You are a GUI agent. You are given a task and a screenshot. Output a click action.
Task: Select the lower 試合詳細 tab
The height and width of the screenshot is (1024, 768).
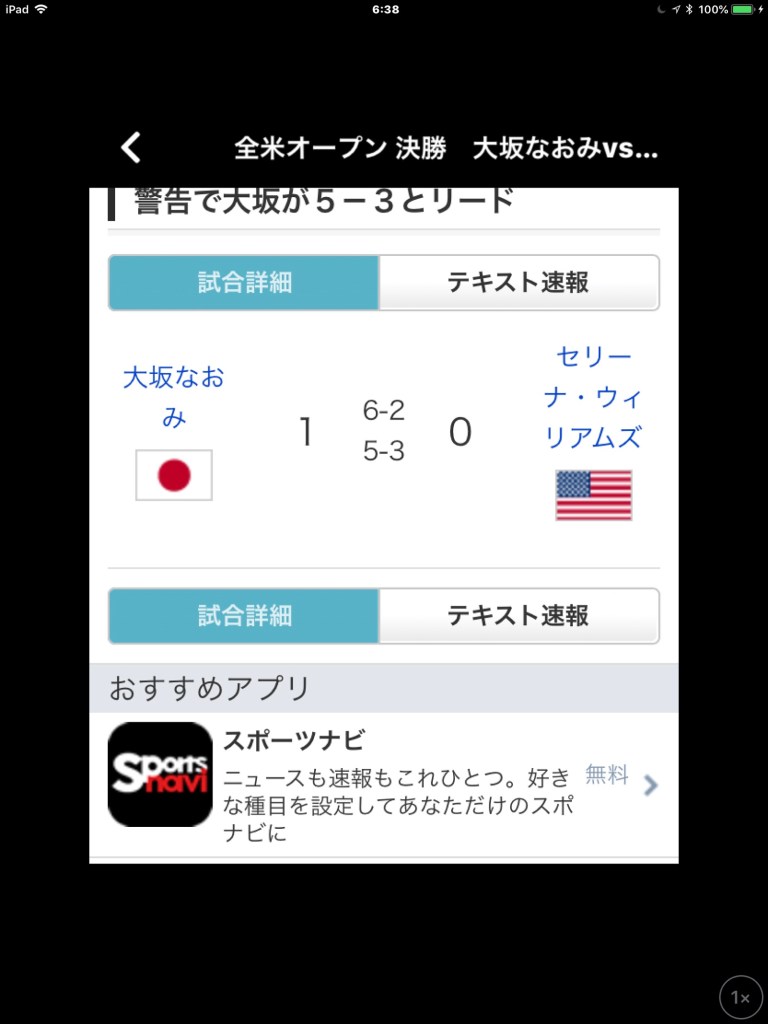pos(244,615)
